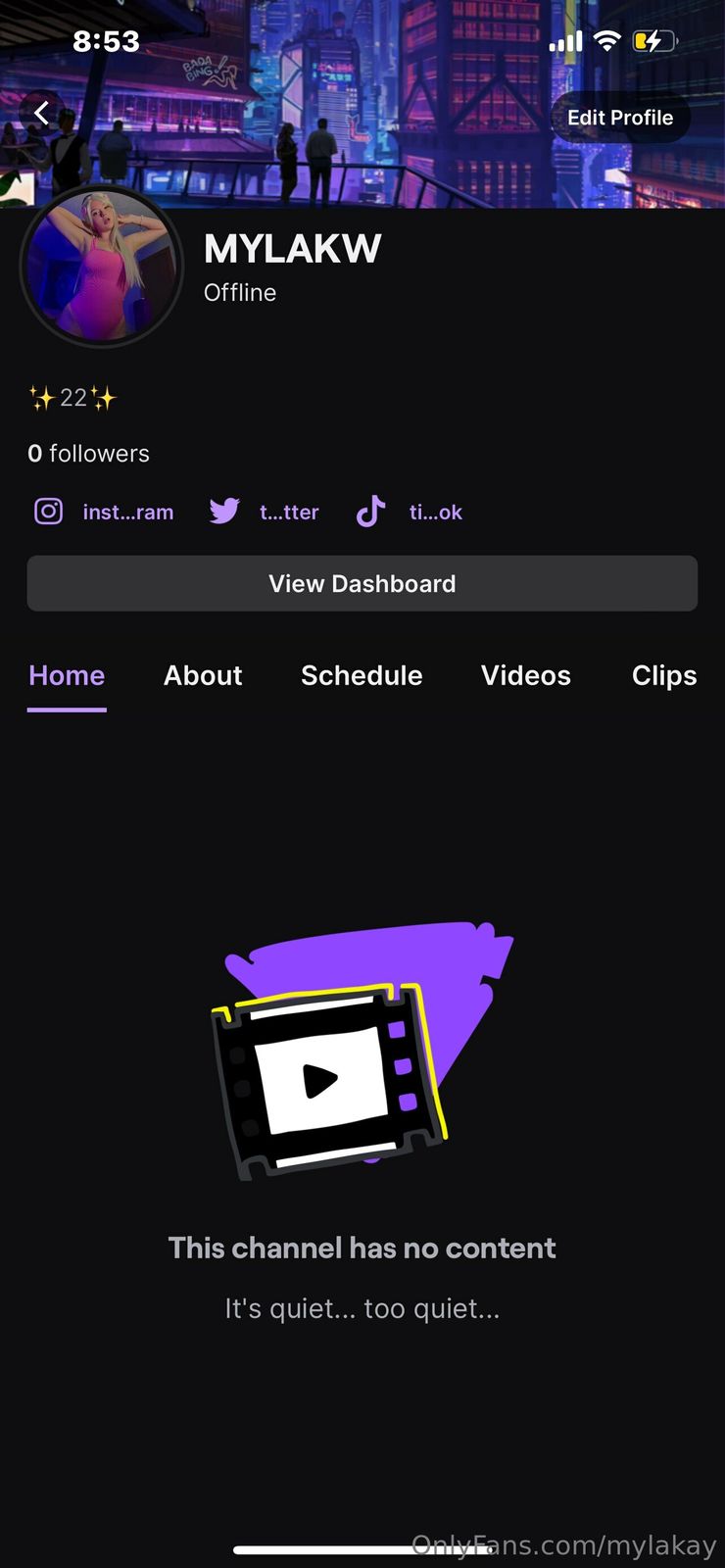725x1568 pixels.
Task: Switch to the About tab
Action: (x=203, y=675)
